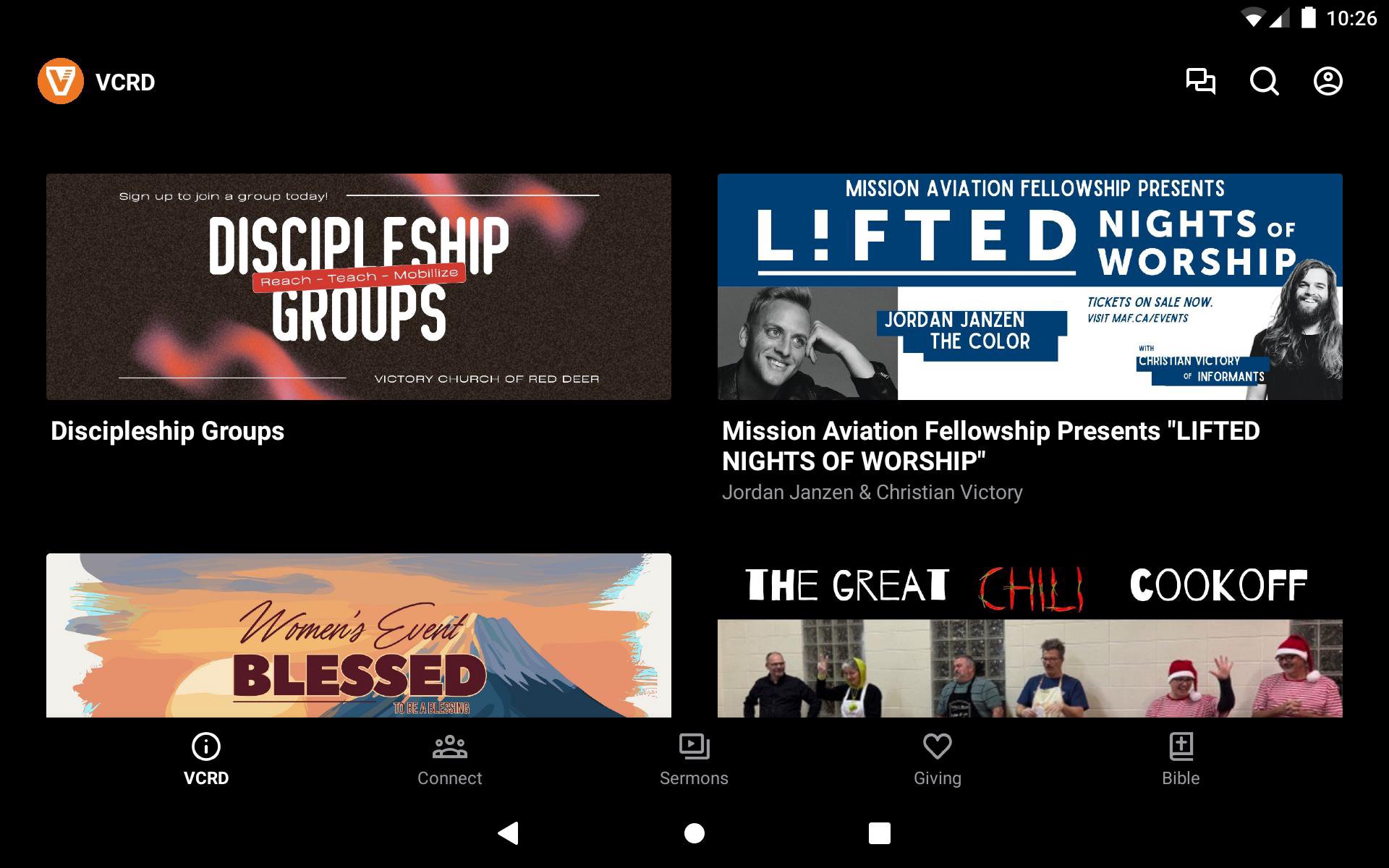
Task: Select the VCRD tab
Action: pyautogui.click(x=206, y=759)
